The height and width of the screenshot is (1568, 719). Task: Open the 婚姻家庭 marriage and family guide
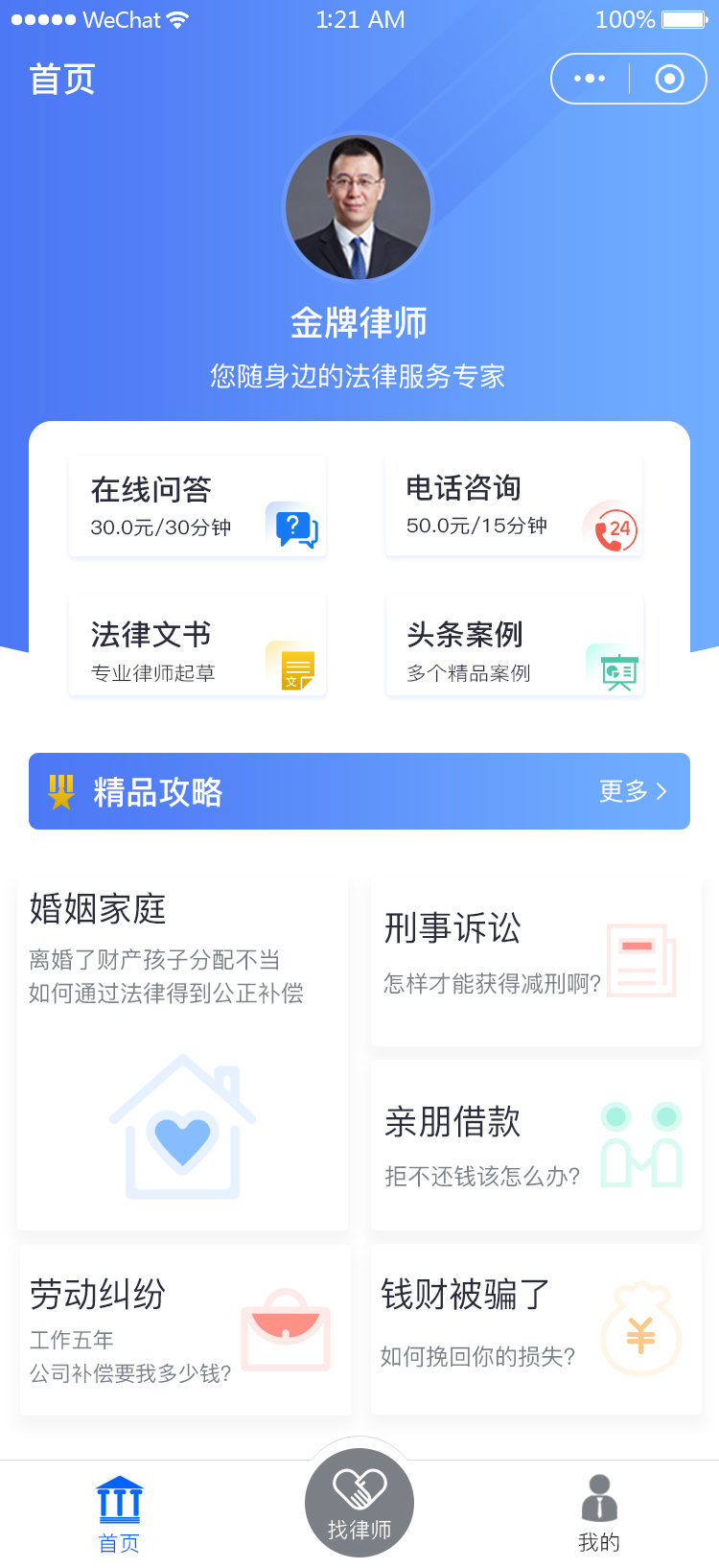(x=183, y=1051)
